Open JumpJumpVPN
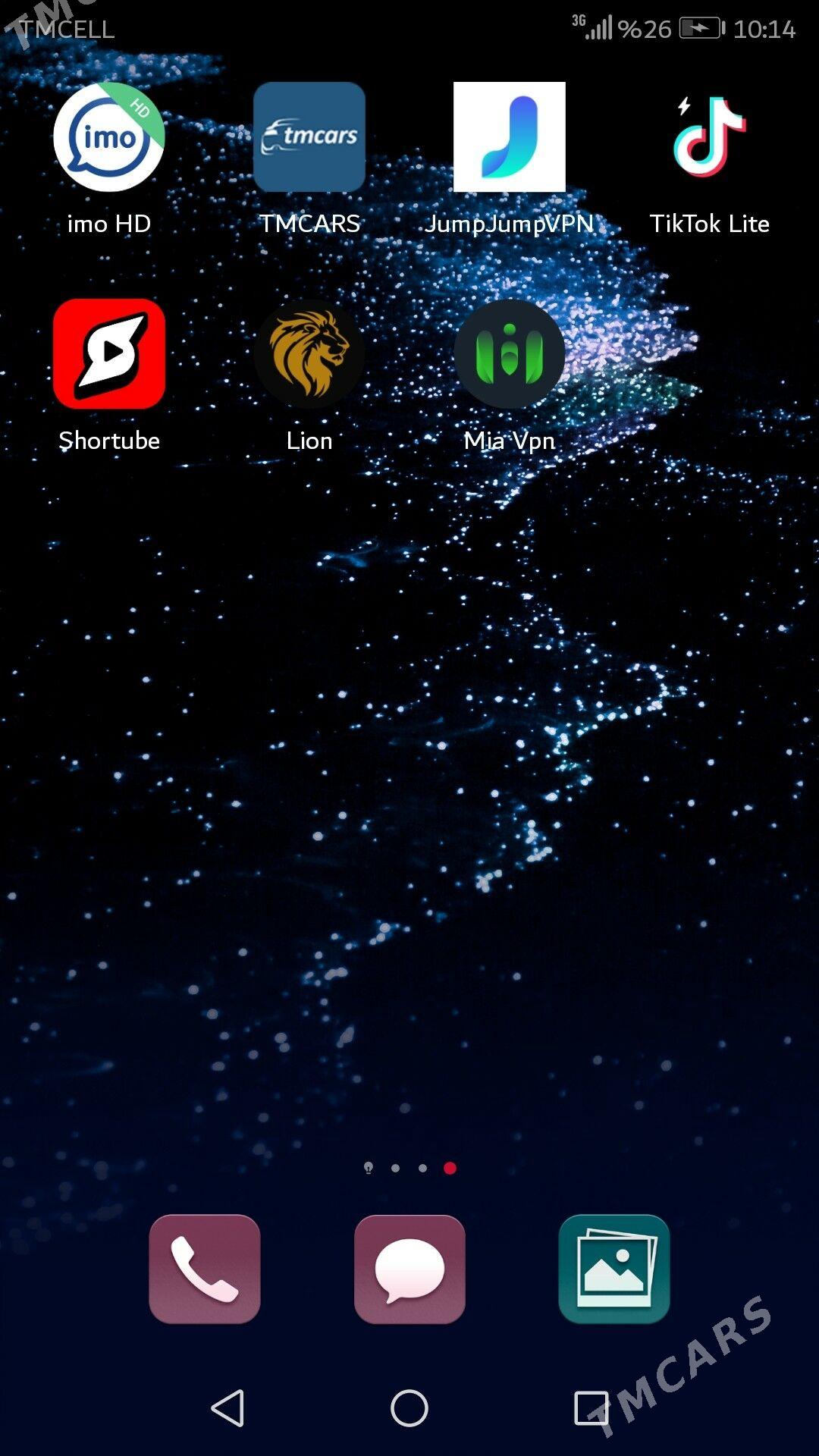Image resolution: width=819 pixels, height=1456 pixels. click(x=510, y=138)
